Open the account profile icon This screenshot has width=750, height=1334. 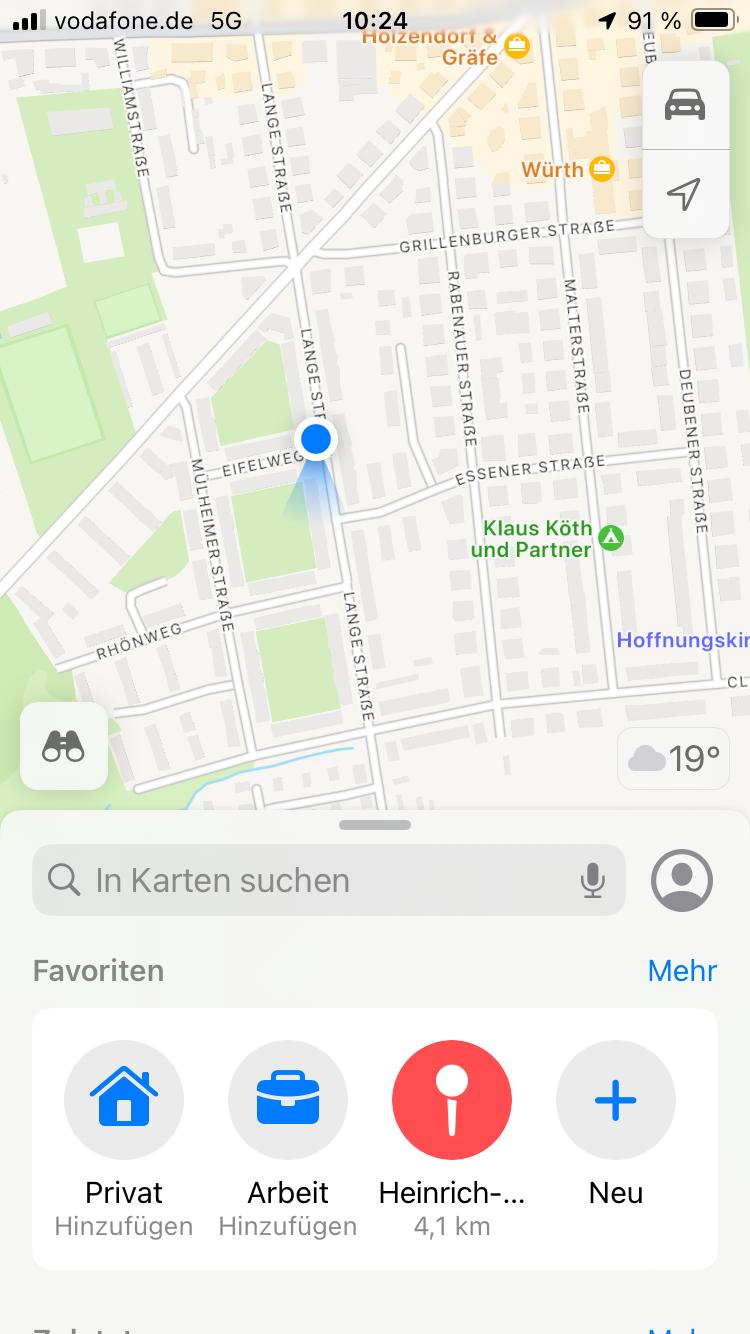pyautogui.click(x=682, y=880)
